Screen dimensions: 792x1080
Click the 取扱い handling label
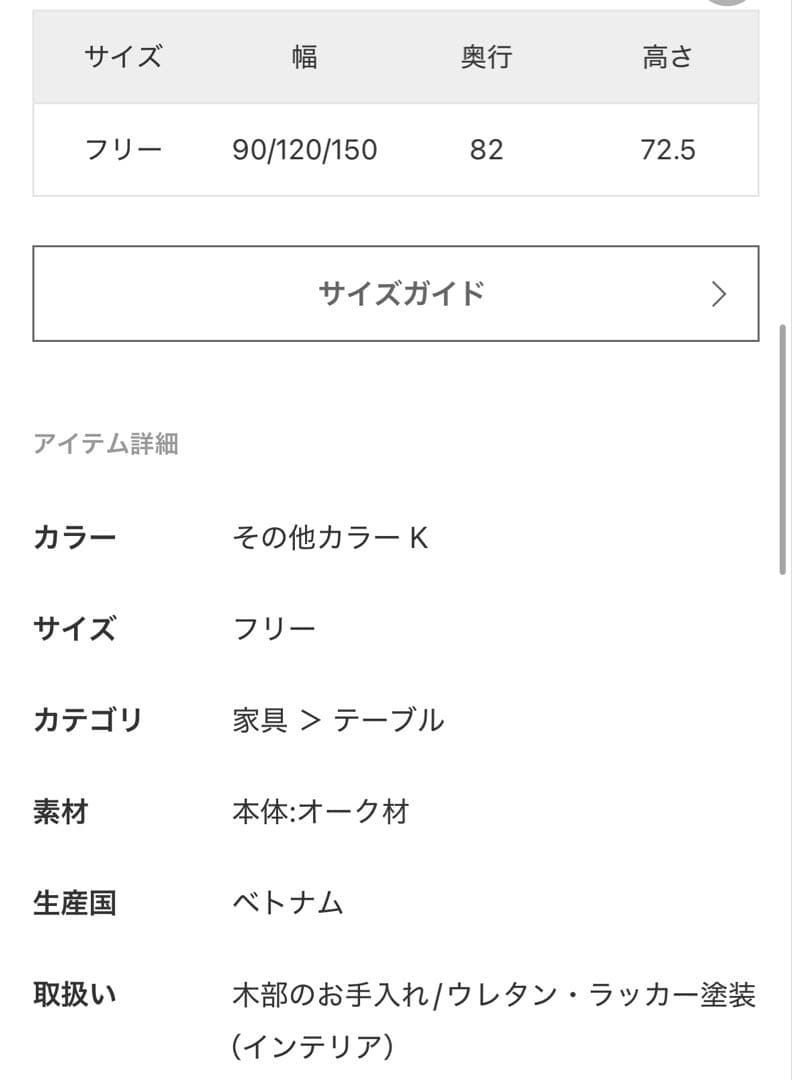pyautogui.click(x=75, y=985)
